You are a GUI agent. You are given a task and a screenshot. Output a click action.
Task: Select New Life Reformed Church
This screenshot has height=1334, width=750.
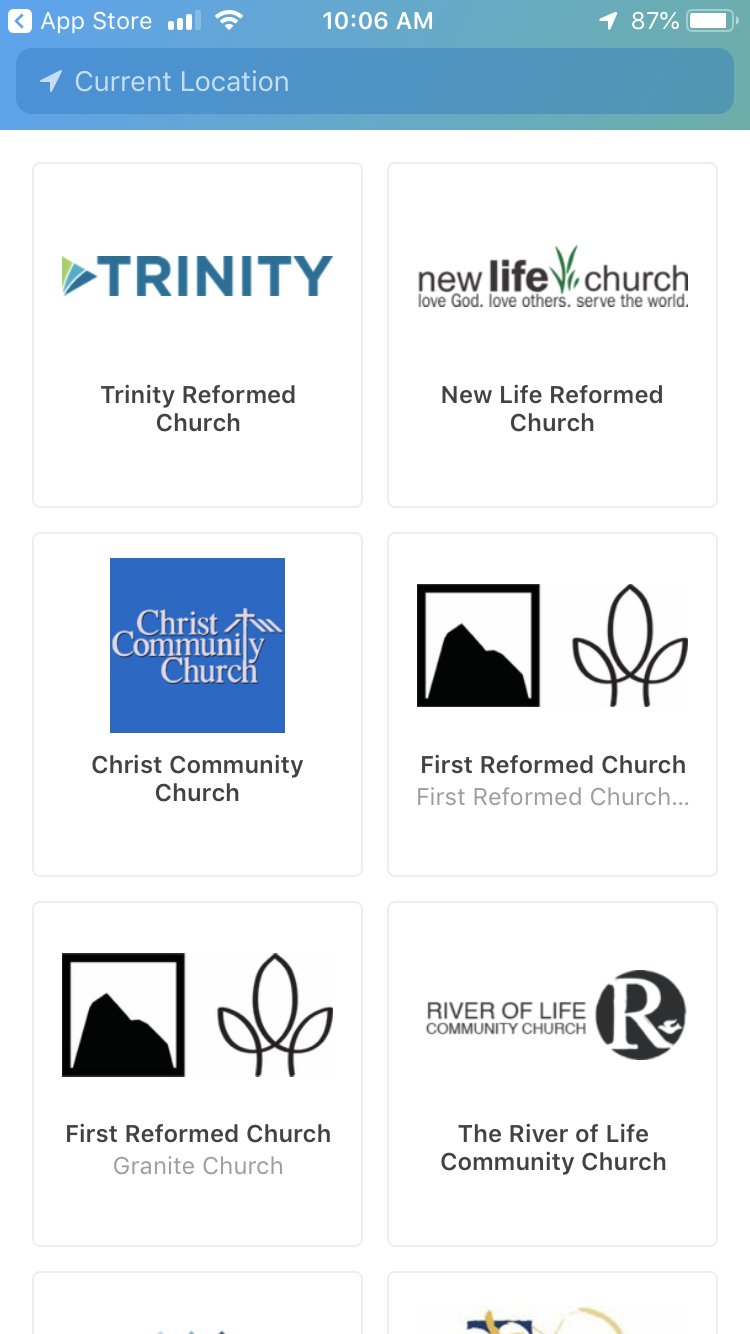[x=552, y=335]
